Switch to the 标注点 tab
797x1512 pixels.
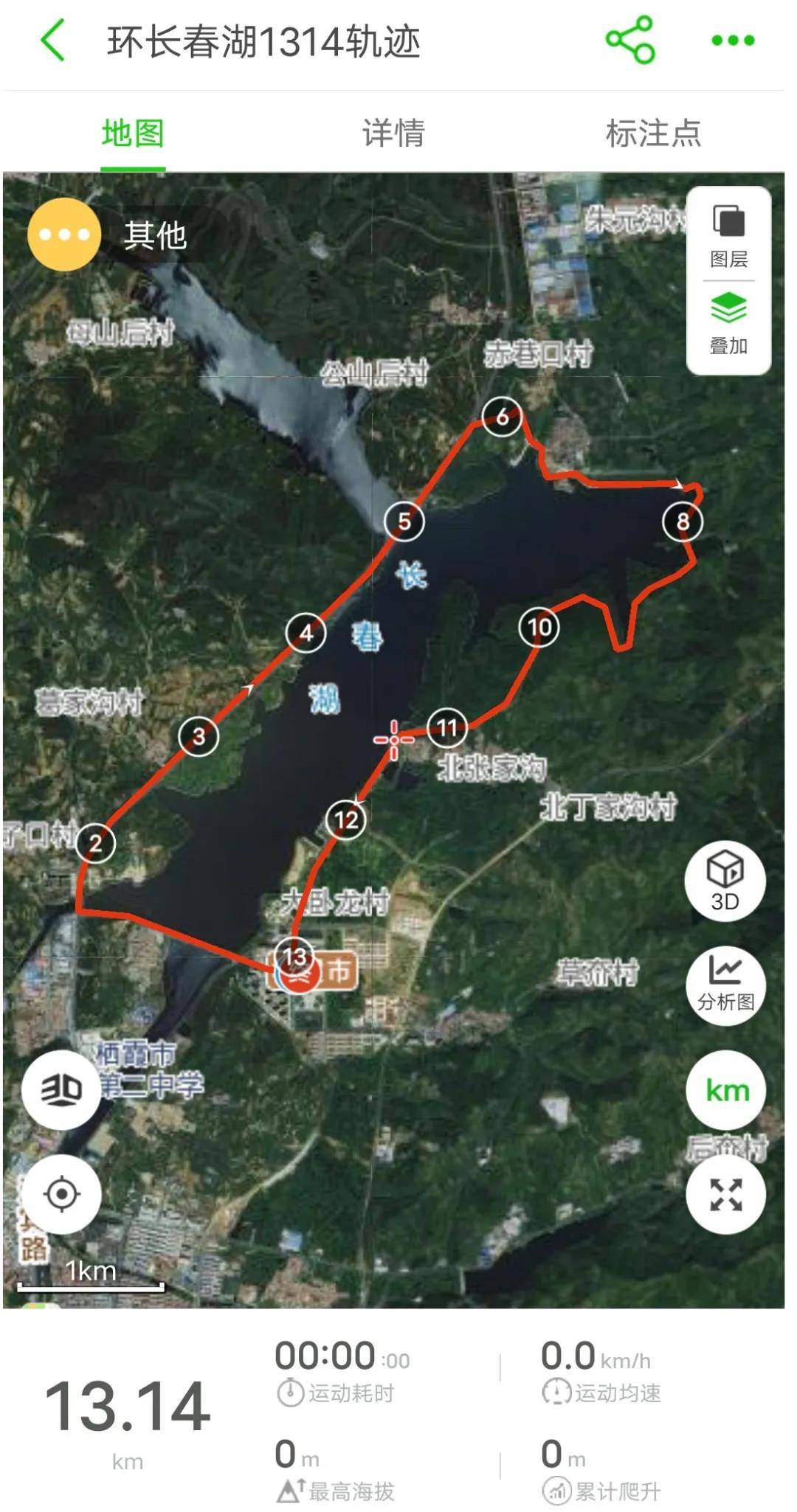653,133
